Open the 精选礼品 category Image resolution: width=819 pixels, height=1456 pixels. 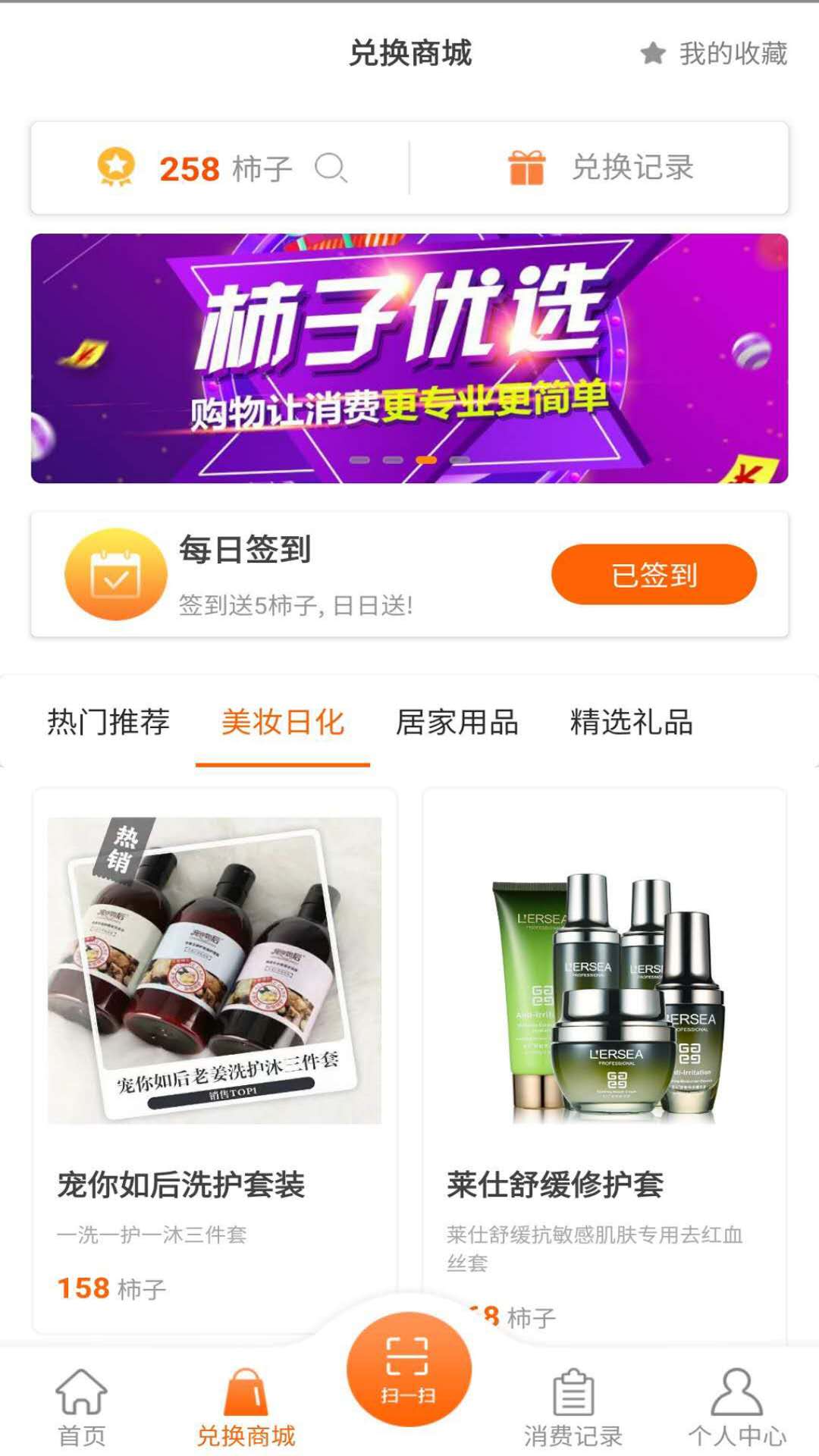click(x=631, y=724)
